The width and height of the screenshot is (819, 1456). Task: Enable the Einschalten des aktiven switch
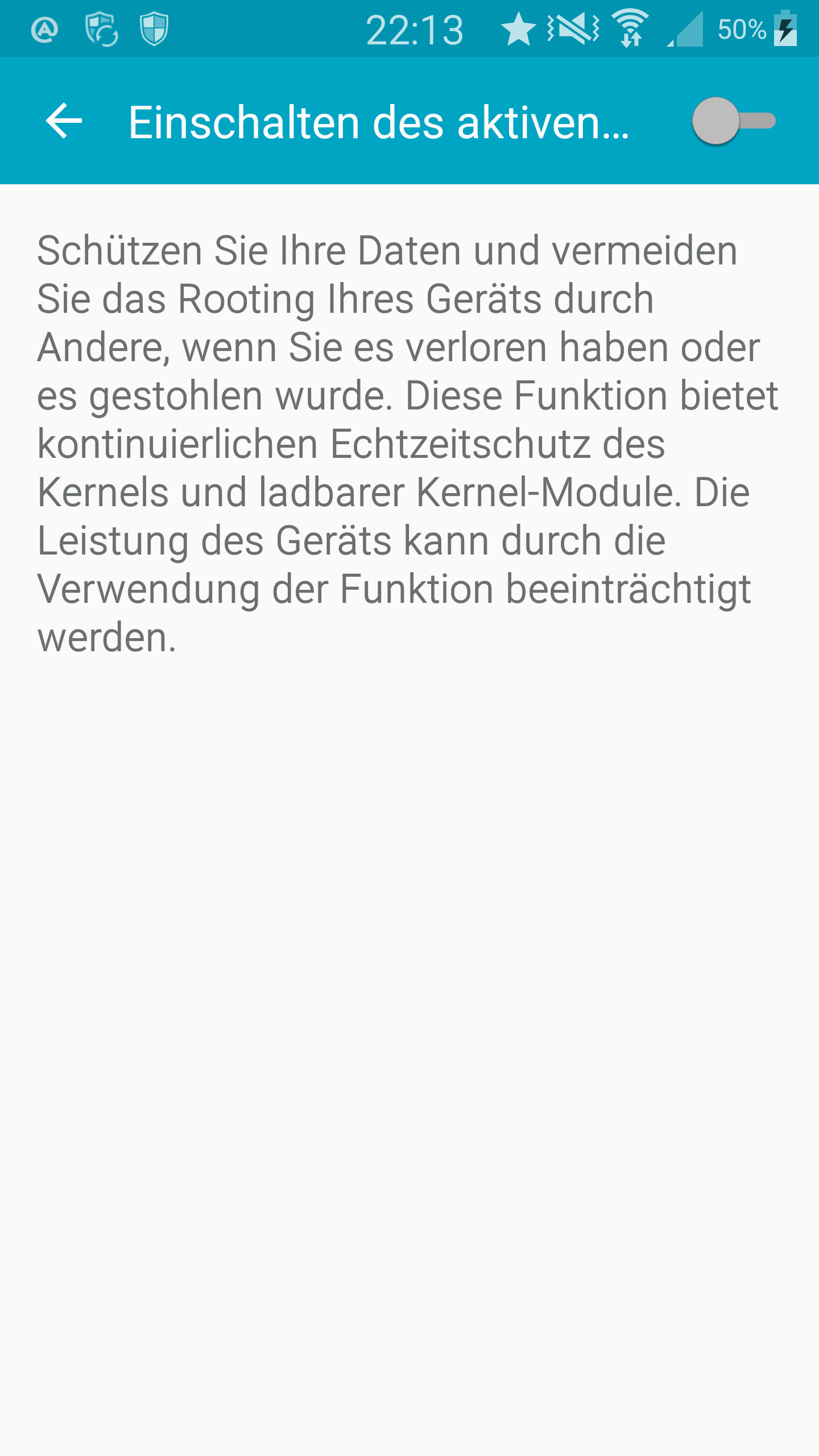point(734,121)
